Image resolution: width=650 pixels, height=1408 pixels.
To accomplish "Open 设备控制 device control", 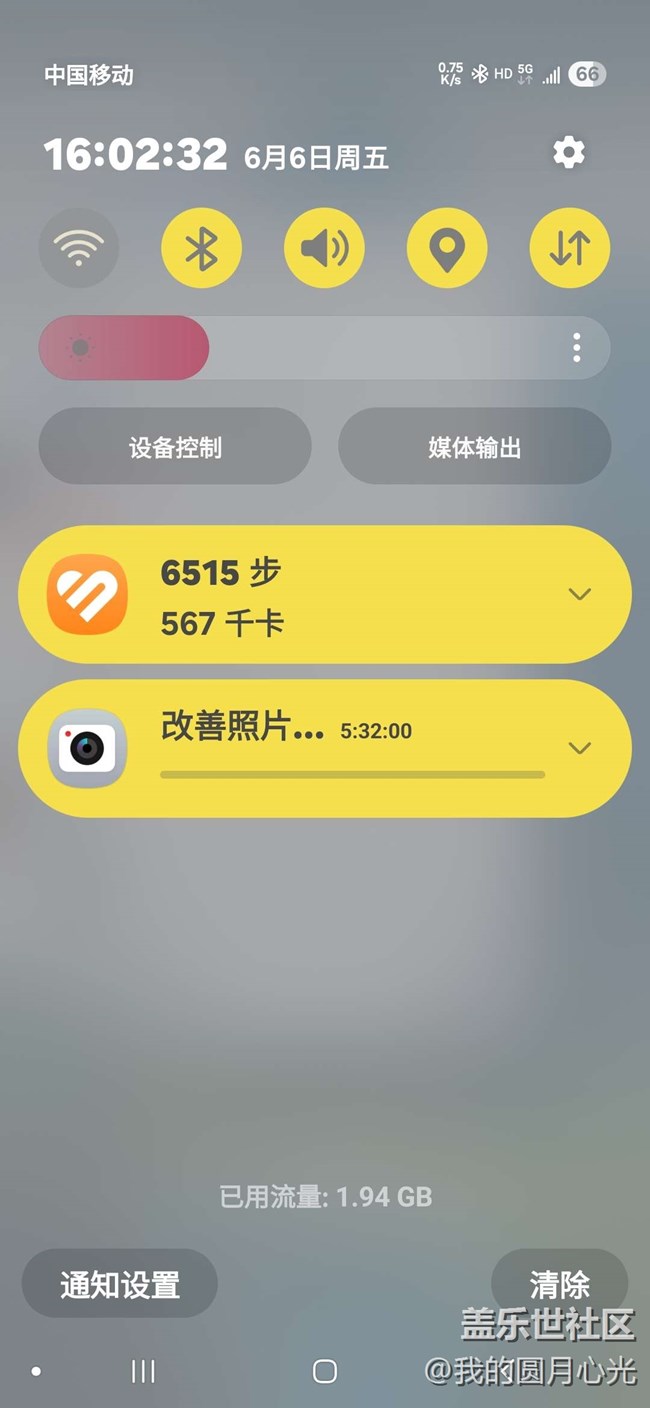I will coord(175,446).
